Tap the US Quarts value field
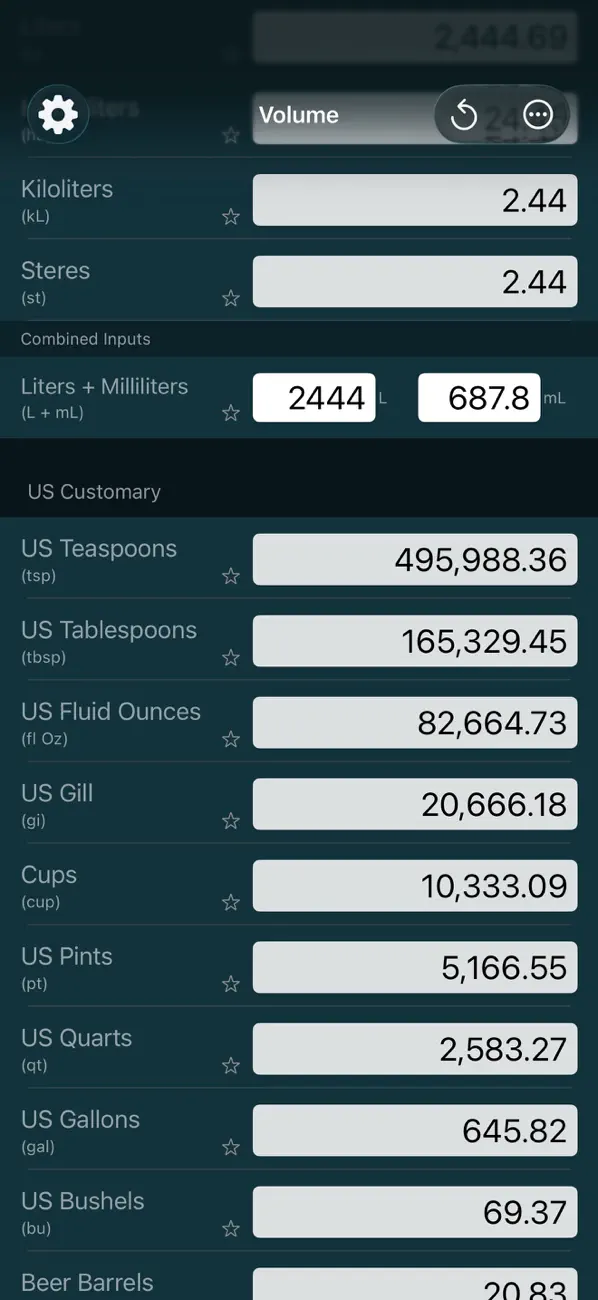The width and height of the screenshot is (598, 1300). pos(415,1049)
